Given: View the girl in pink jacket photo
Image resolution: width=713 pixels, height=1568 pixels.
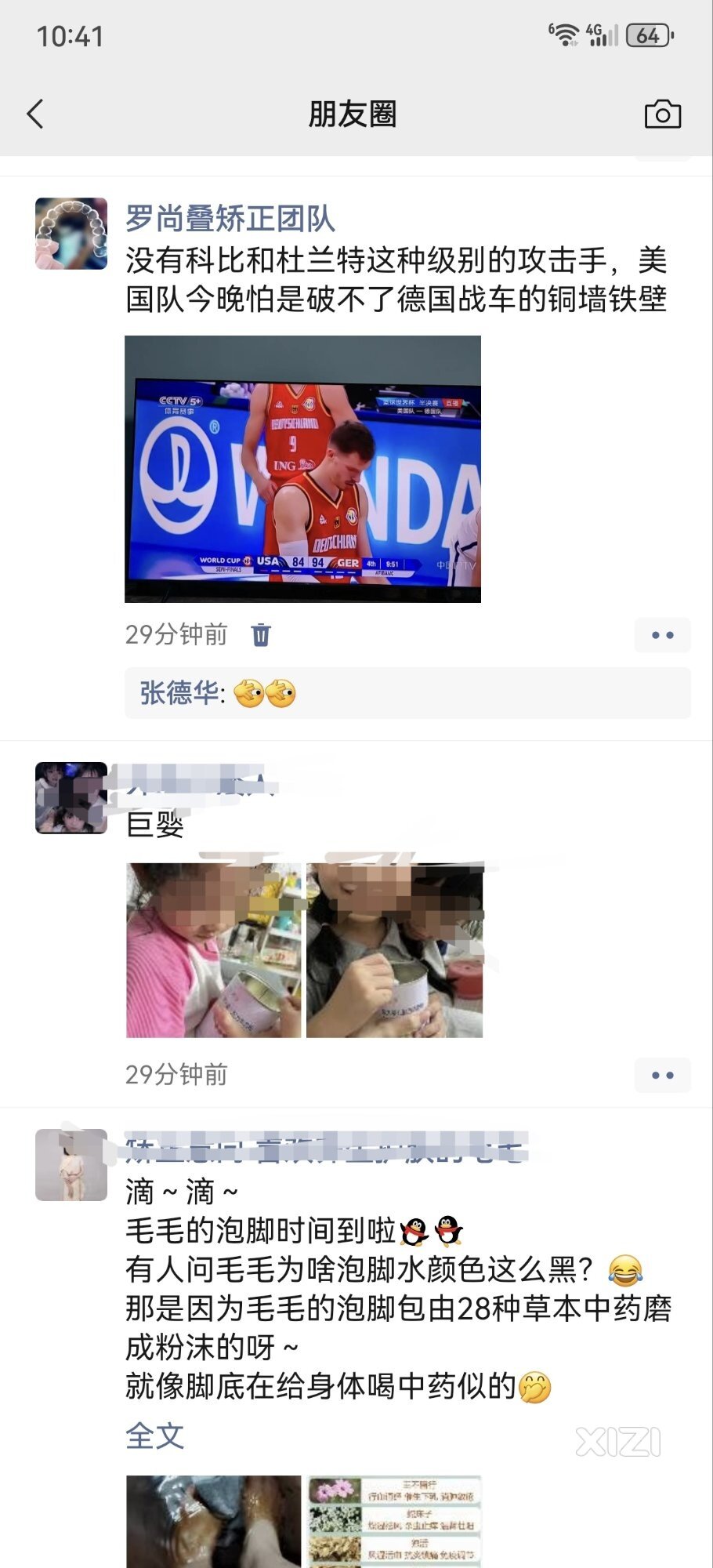Looking at the screenshot, I should point(213,950).
